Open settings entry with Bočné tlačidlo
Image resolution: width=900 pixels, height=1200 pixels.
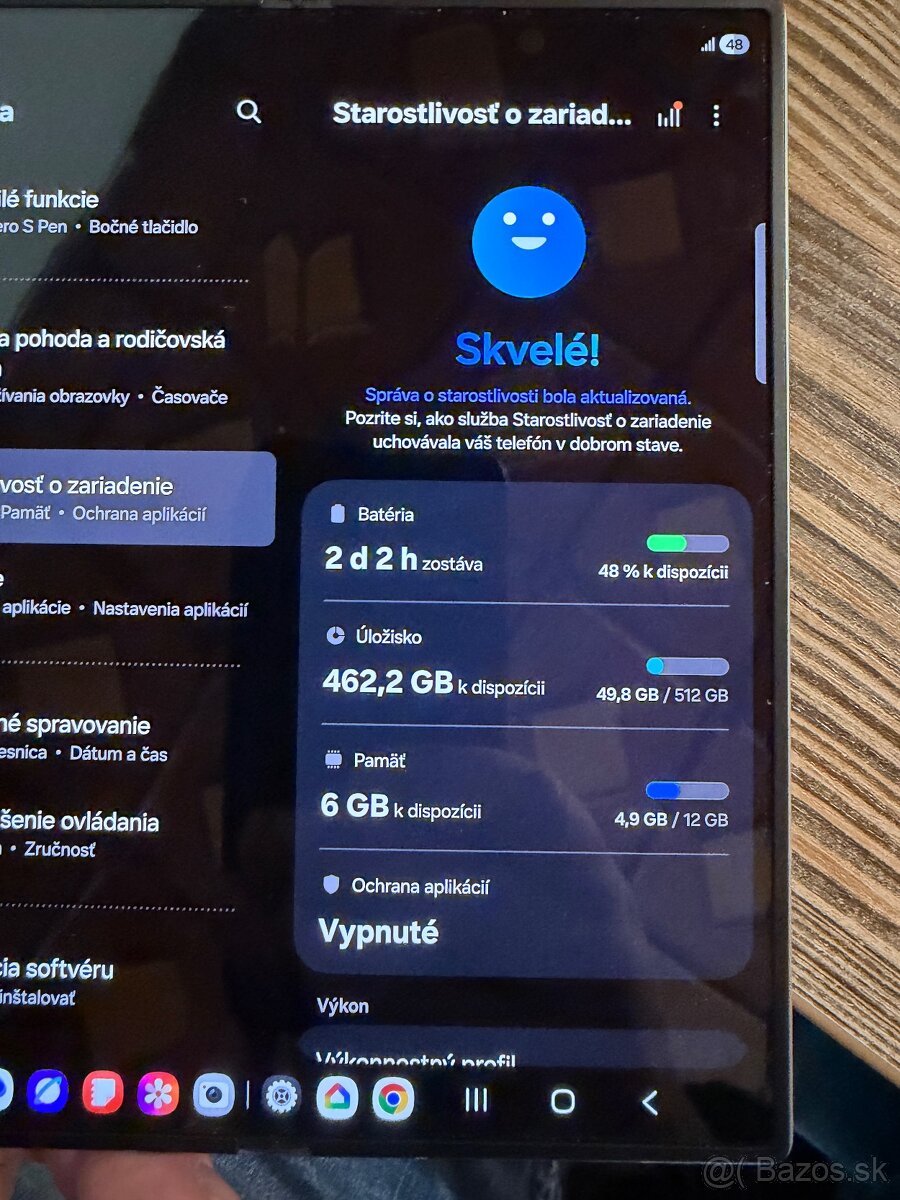(x=100, y=212)
